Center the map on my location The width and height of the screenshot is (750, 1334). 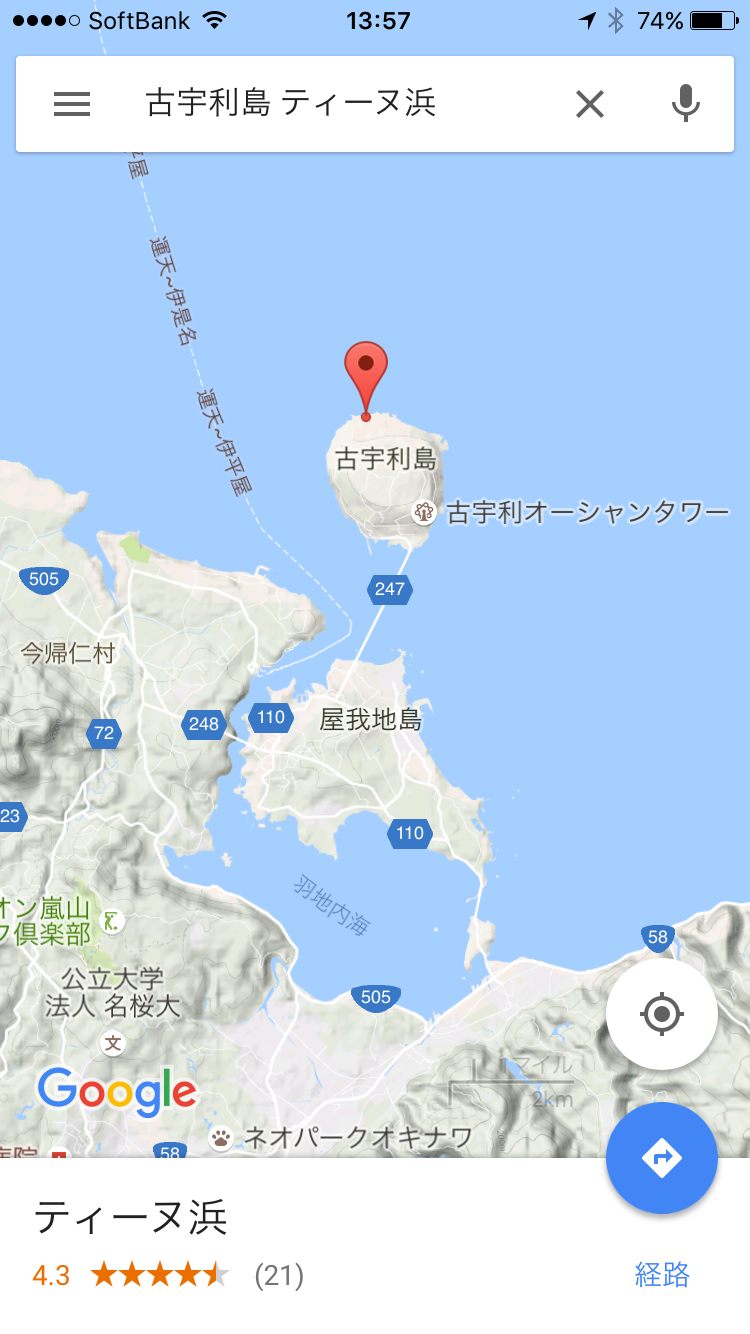(661, 1015)
